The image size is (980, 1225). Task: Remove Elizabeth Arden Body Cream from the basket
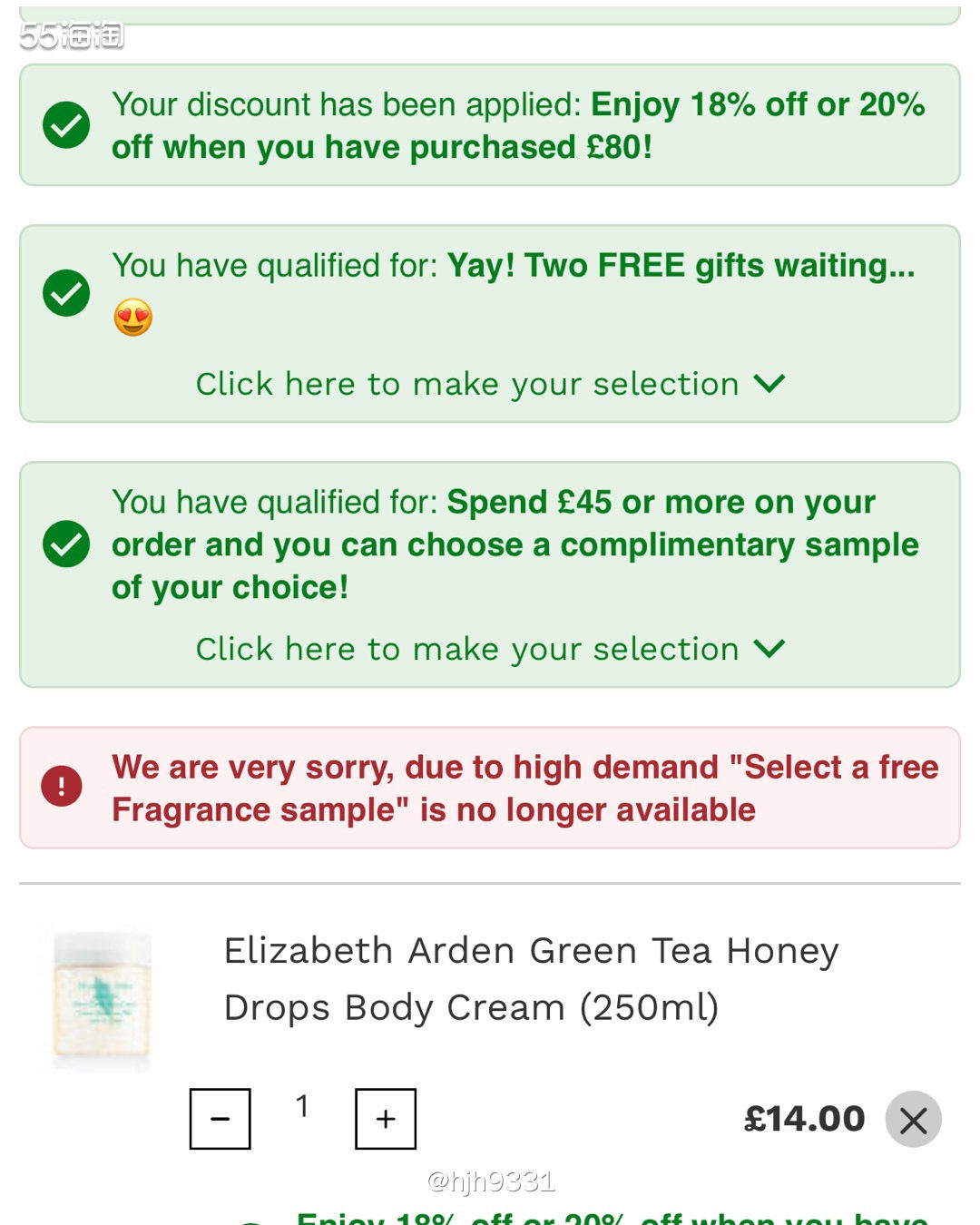pos(913,1120)
